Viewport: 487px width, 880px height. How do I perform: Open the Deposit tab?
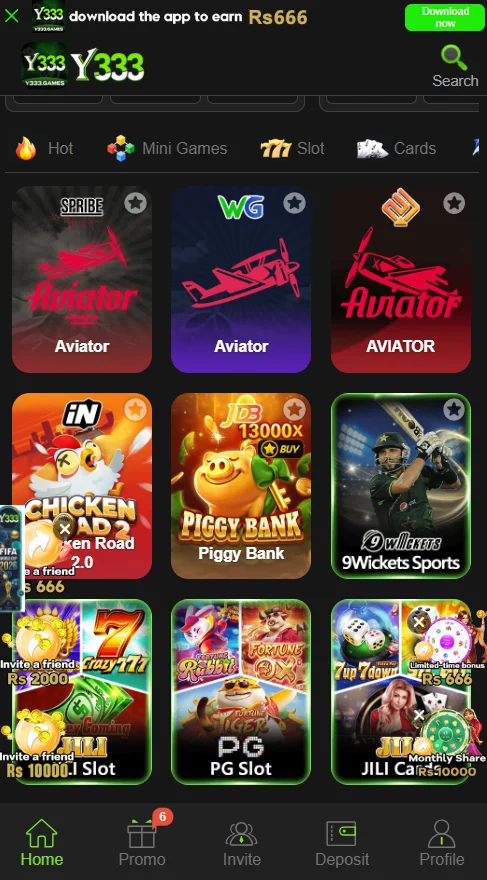[342, 842]
